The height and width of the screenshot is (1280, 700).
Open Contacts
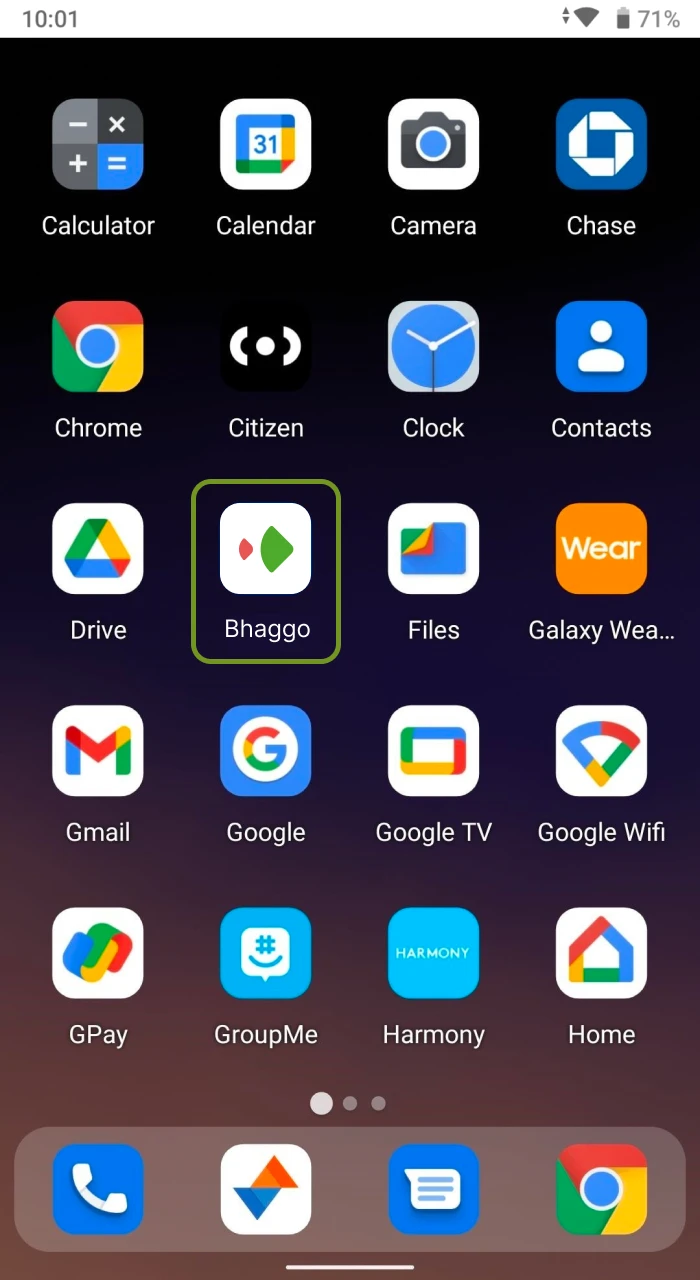tap(601, 347)
